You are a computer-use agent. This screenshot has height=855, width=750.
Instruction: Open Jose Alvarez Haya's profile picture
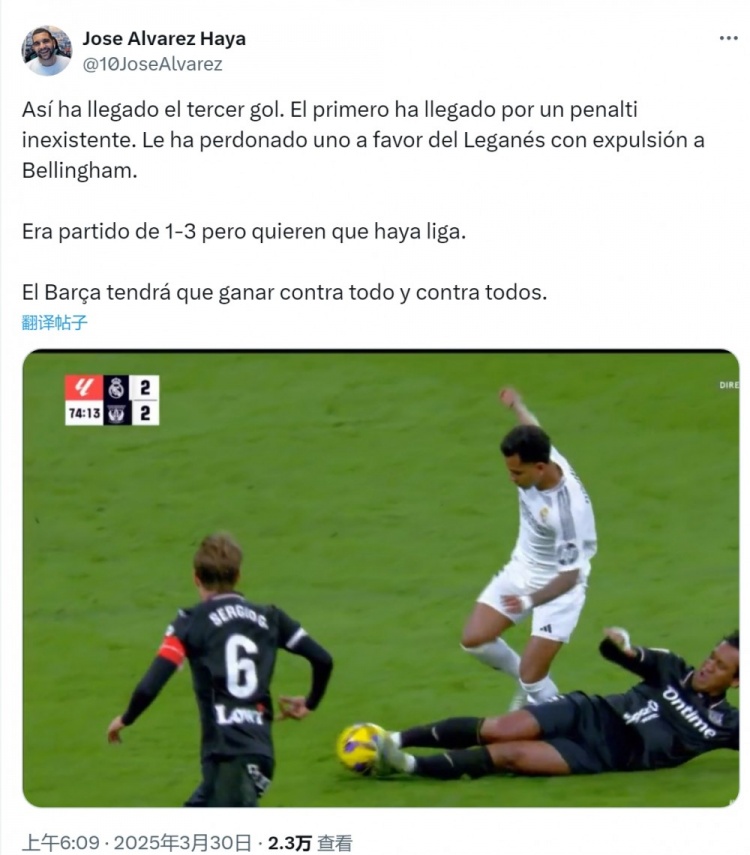[x=46, y=51]
